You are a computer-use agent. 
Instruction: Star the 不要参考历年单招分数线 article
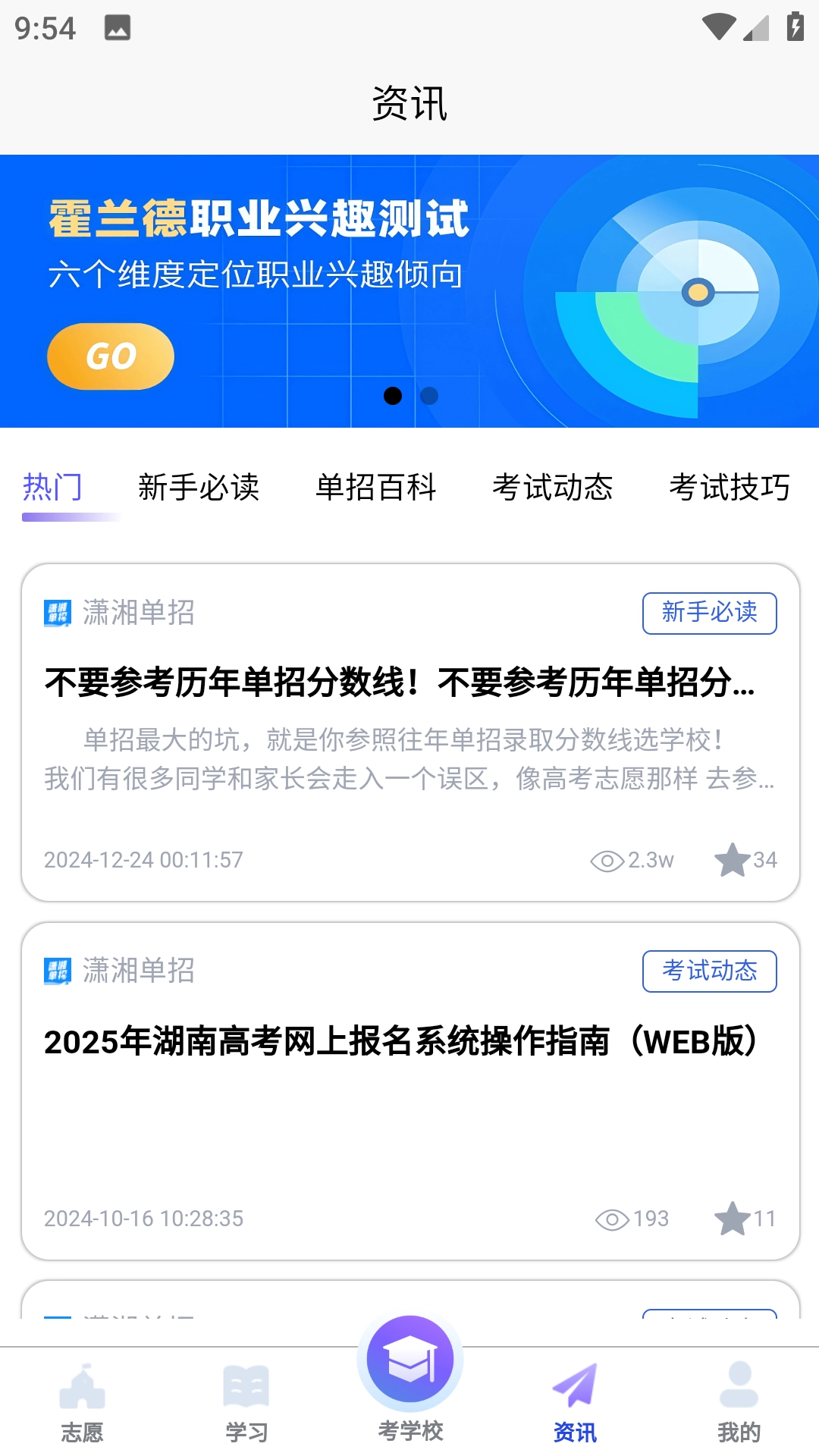(x=733, y=860)
